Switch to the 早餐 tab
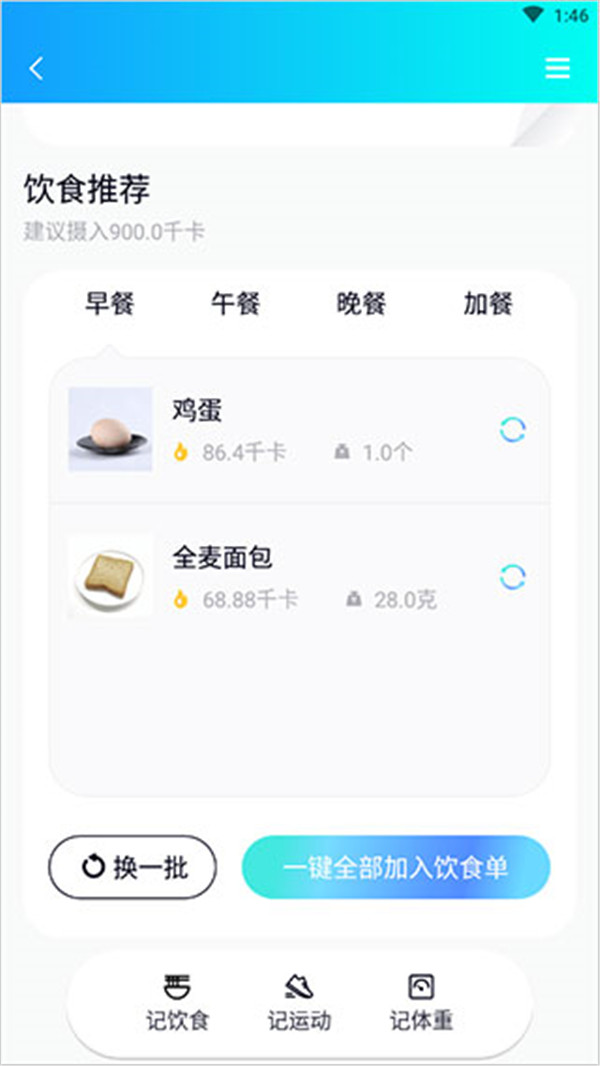This screenshot has height=1066, width=600. pyautogui.click(x=110, y=304)
